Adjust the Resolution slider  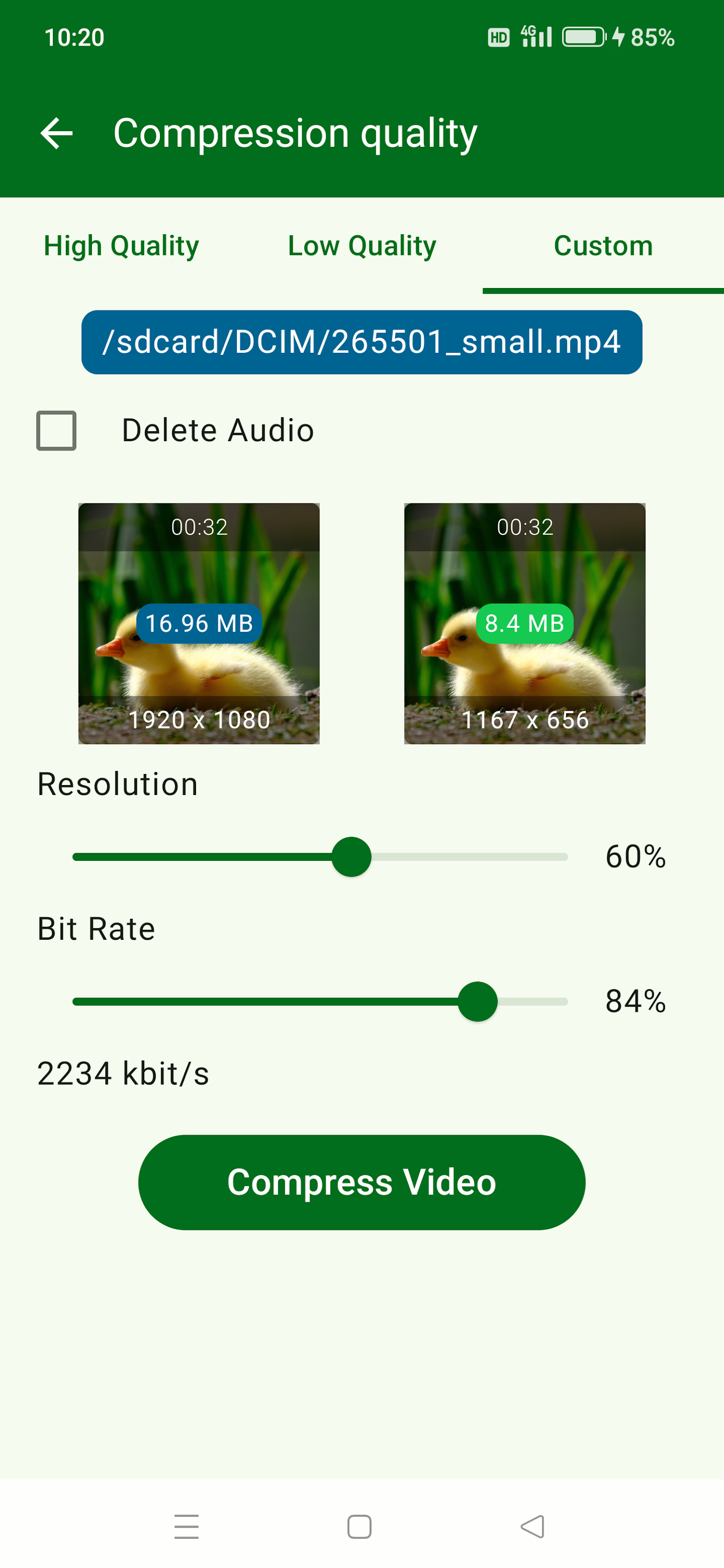pyautogui.click(x=351, y=856)
